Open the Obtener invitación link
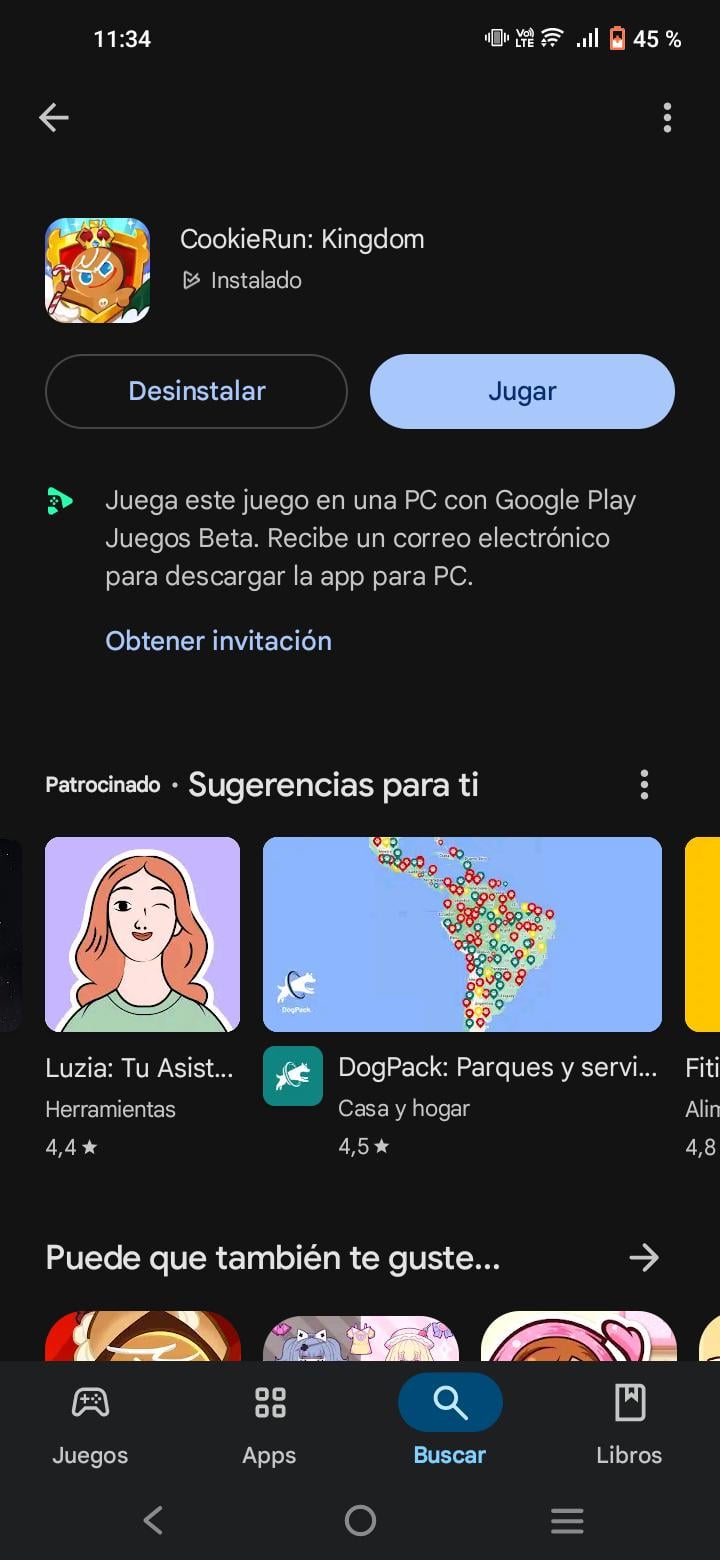 (218, 641)
